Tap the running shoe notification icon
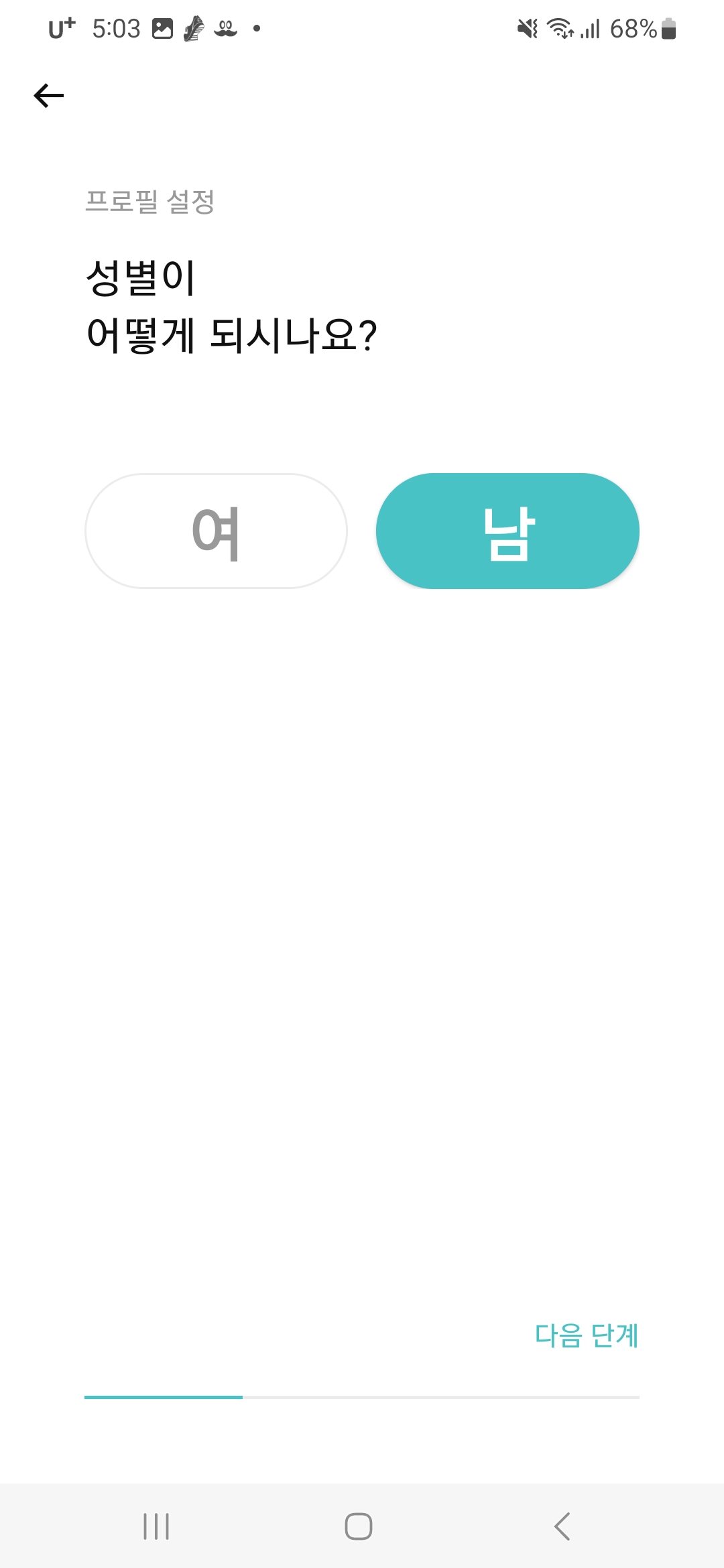The height and width of the screenshot is (1568, 724). coord(194,27)
